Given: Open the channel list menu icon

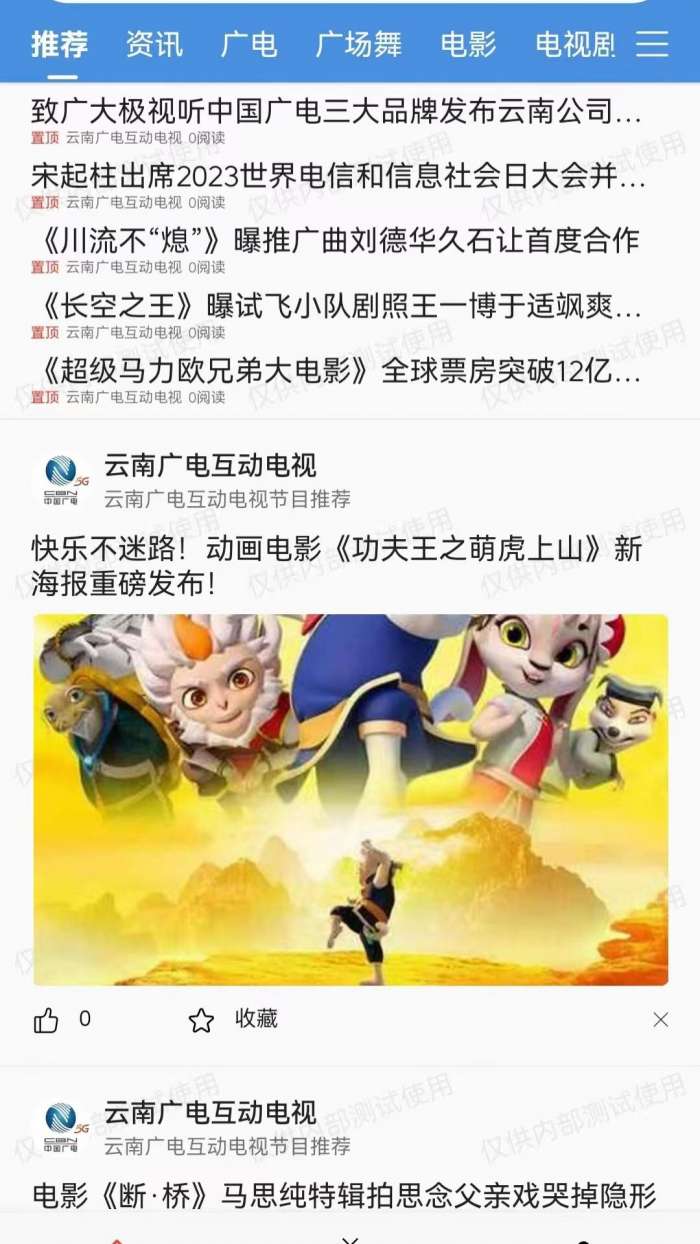Looking at the screenshot, I should click(652, 44).
